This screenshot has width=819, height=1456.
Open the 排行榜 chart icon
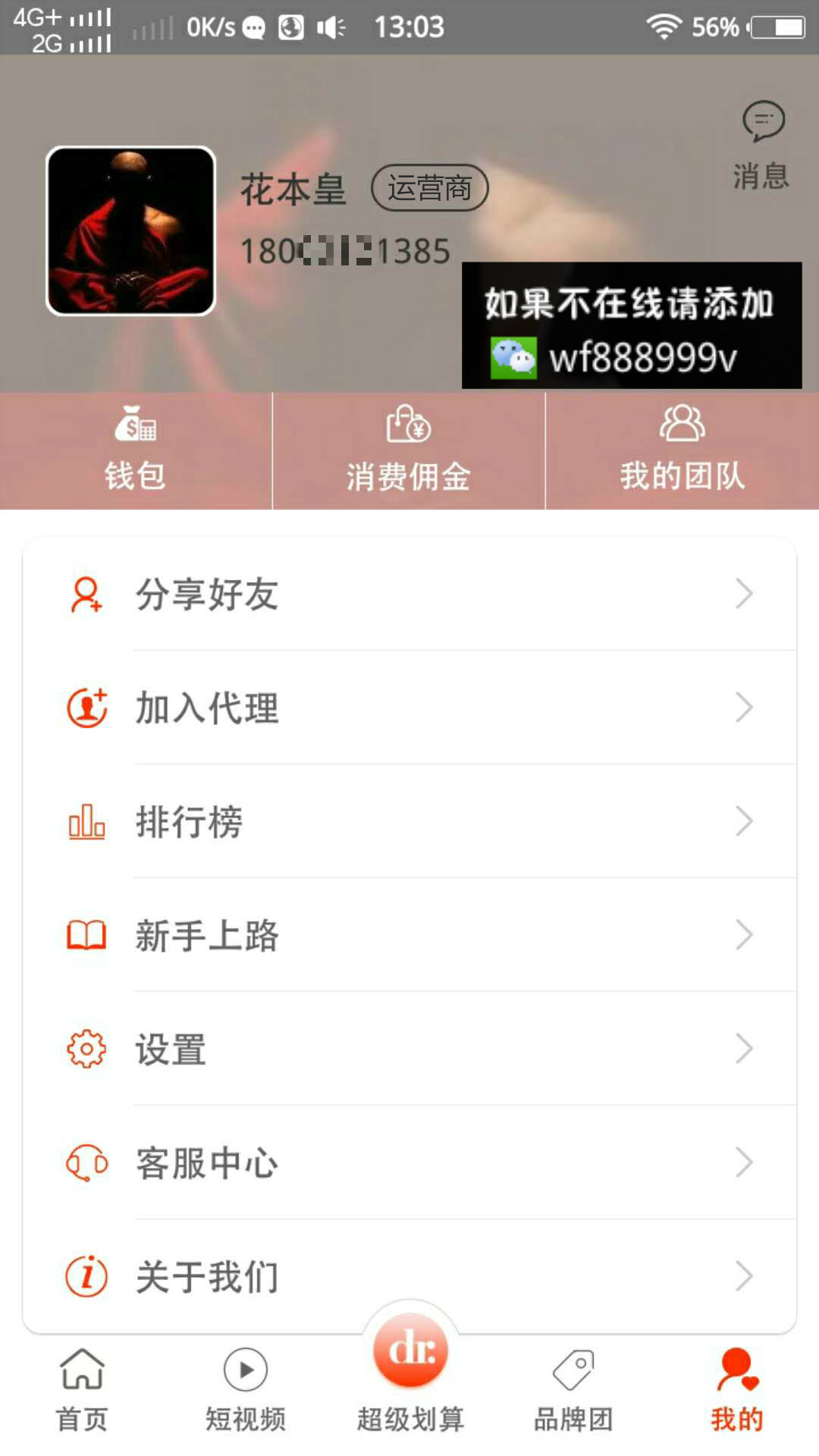point(86,823)
